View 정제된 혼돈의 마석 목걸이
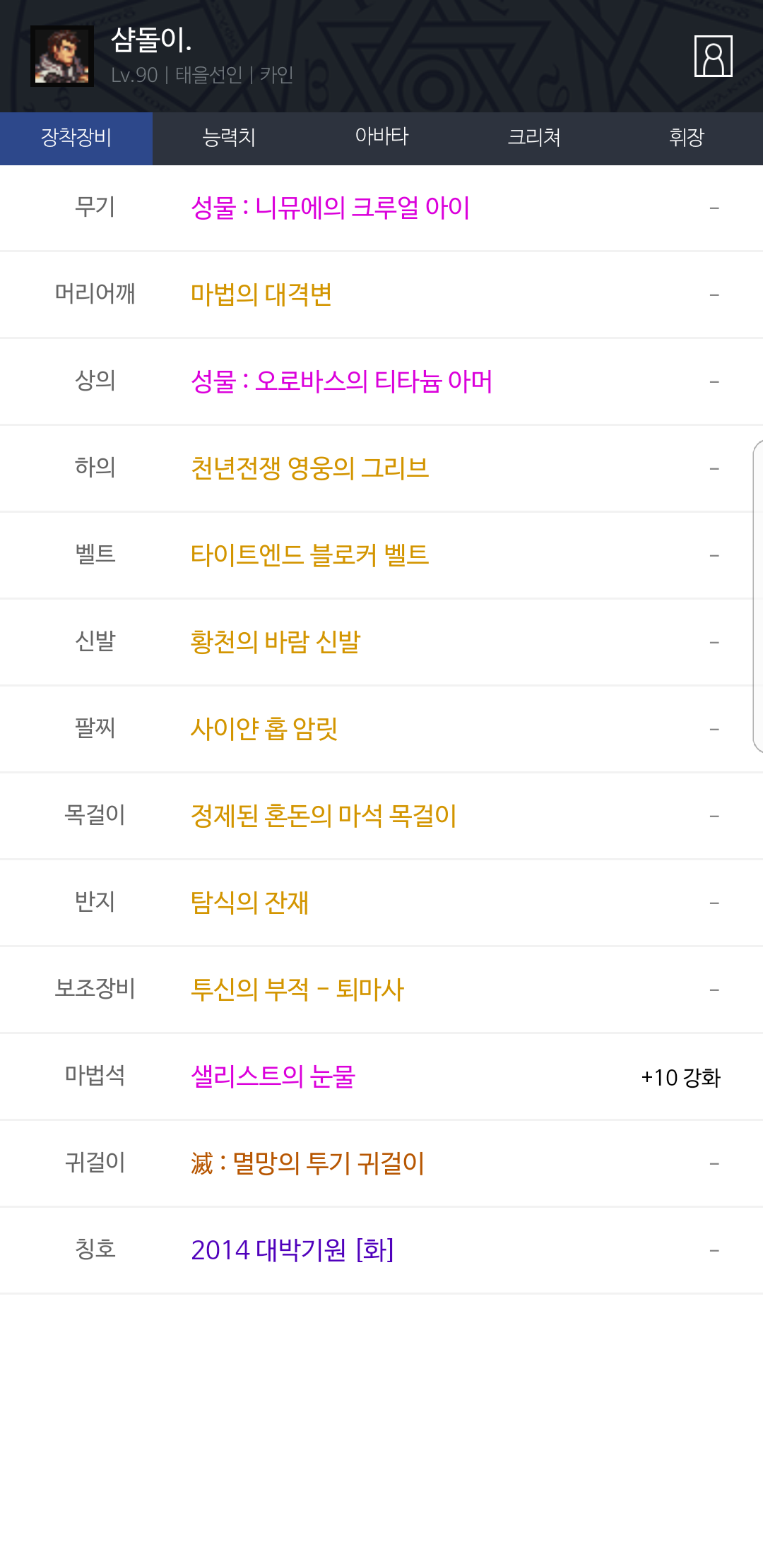The height and width of the screenshot is (1568, 763). [324, 816]
